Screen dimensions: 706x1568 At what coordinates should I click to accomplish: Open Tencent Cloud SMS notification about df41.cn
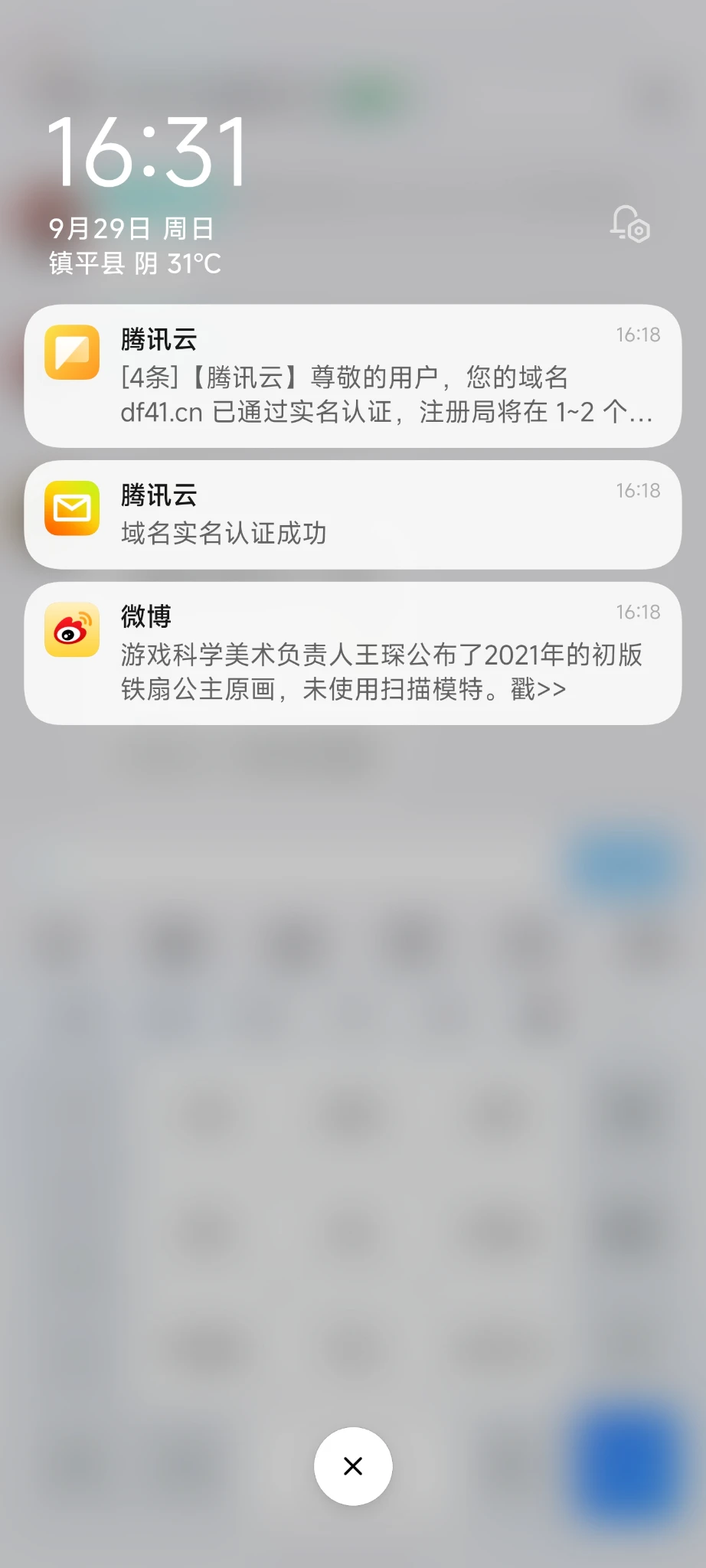pos(352,376)
